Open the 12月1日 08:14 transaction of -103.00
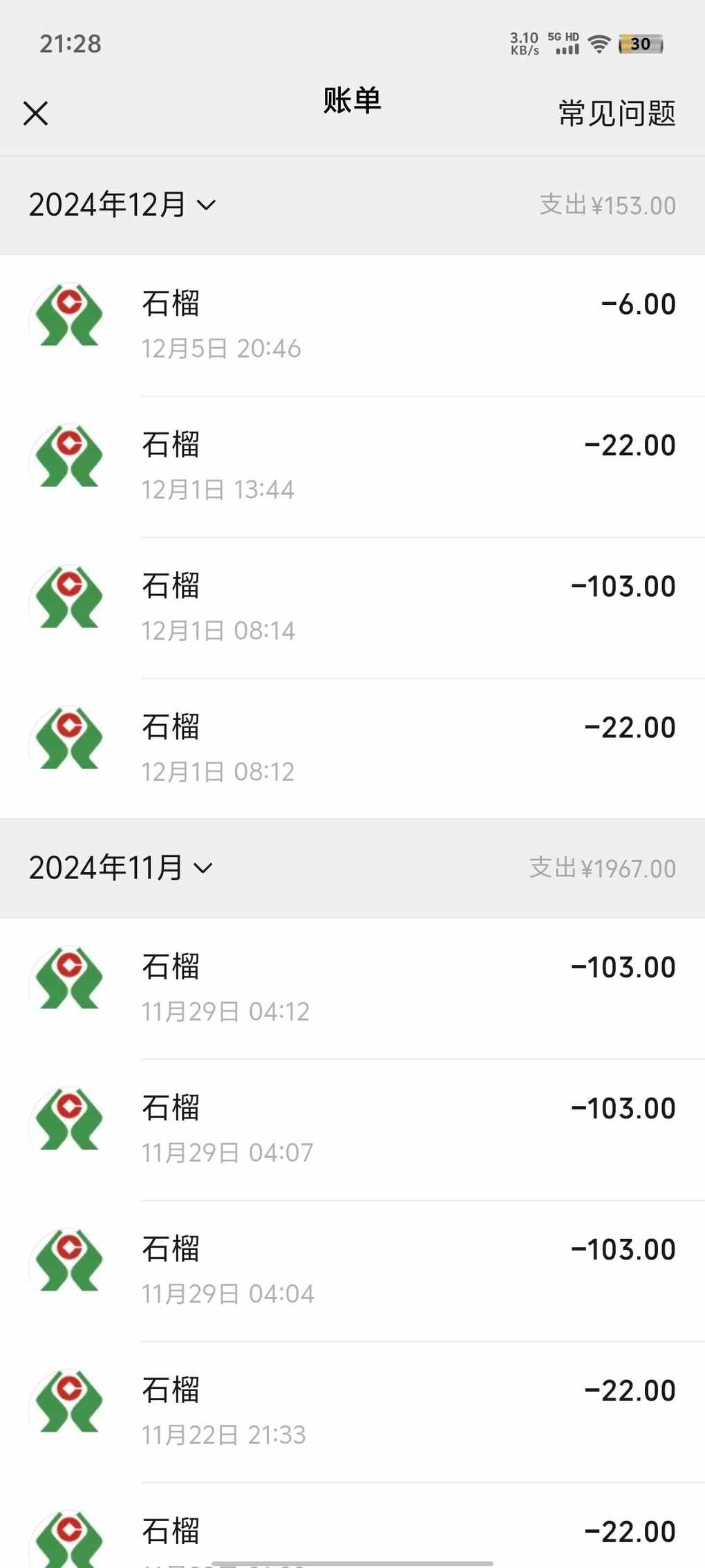The image size is (705, 1568). (352, 608)
